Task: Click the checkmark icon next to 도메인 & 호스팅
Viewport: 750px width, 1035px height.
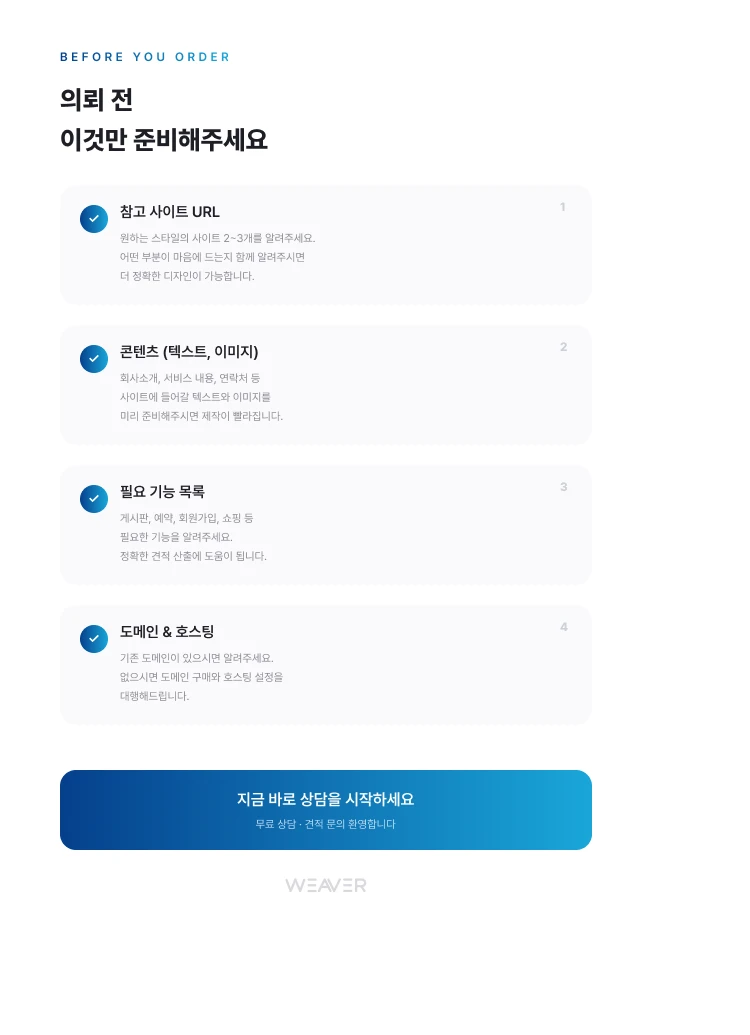Action: (x=94, y=639)
